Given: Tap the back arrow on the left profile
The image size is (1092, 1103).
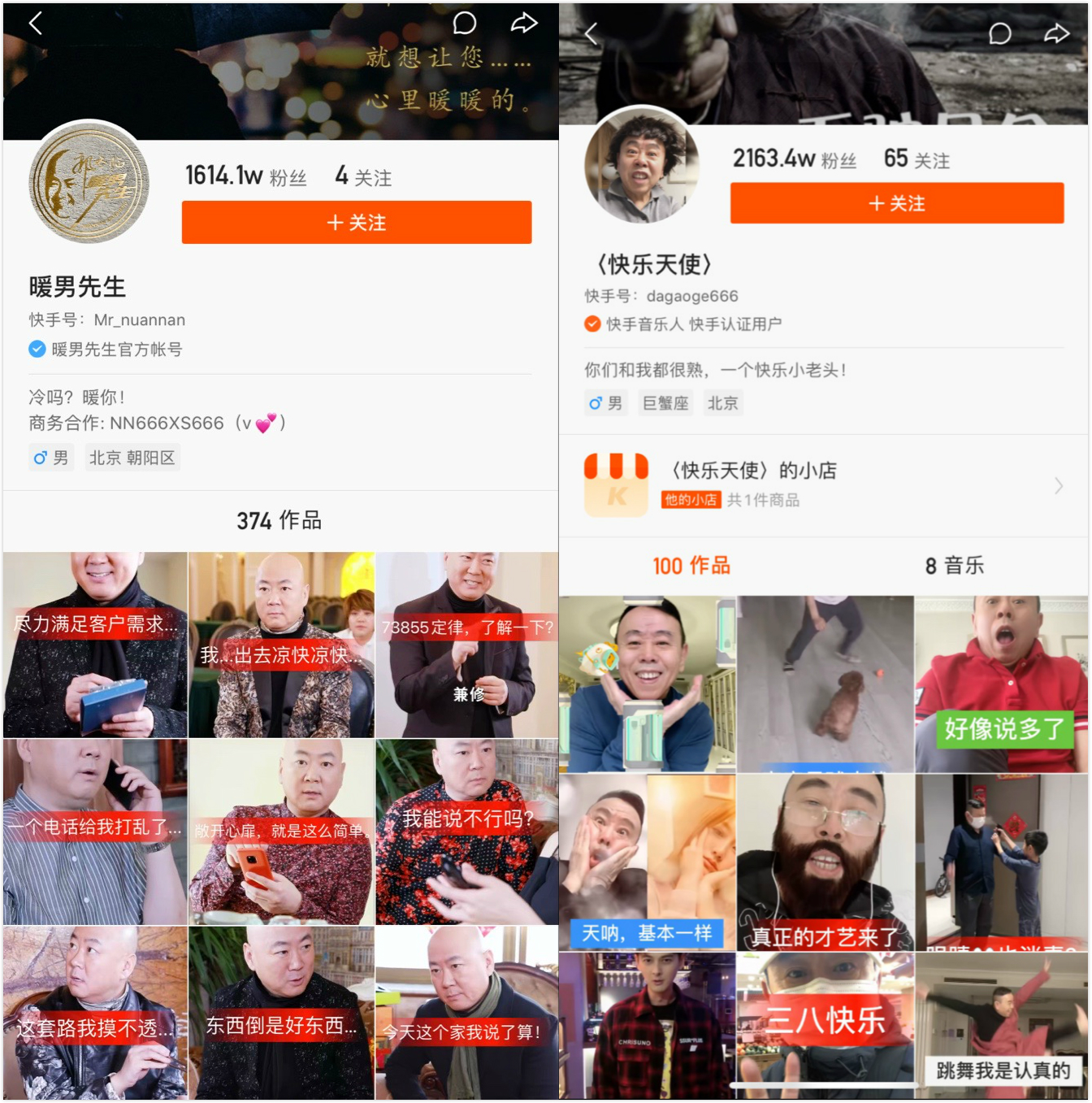Looking at the screenshot, I should pos(34,24).
